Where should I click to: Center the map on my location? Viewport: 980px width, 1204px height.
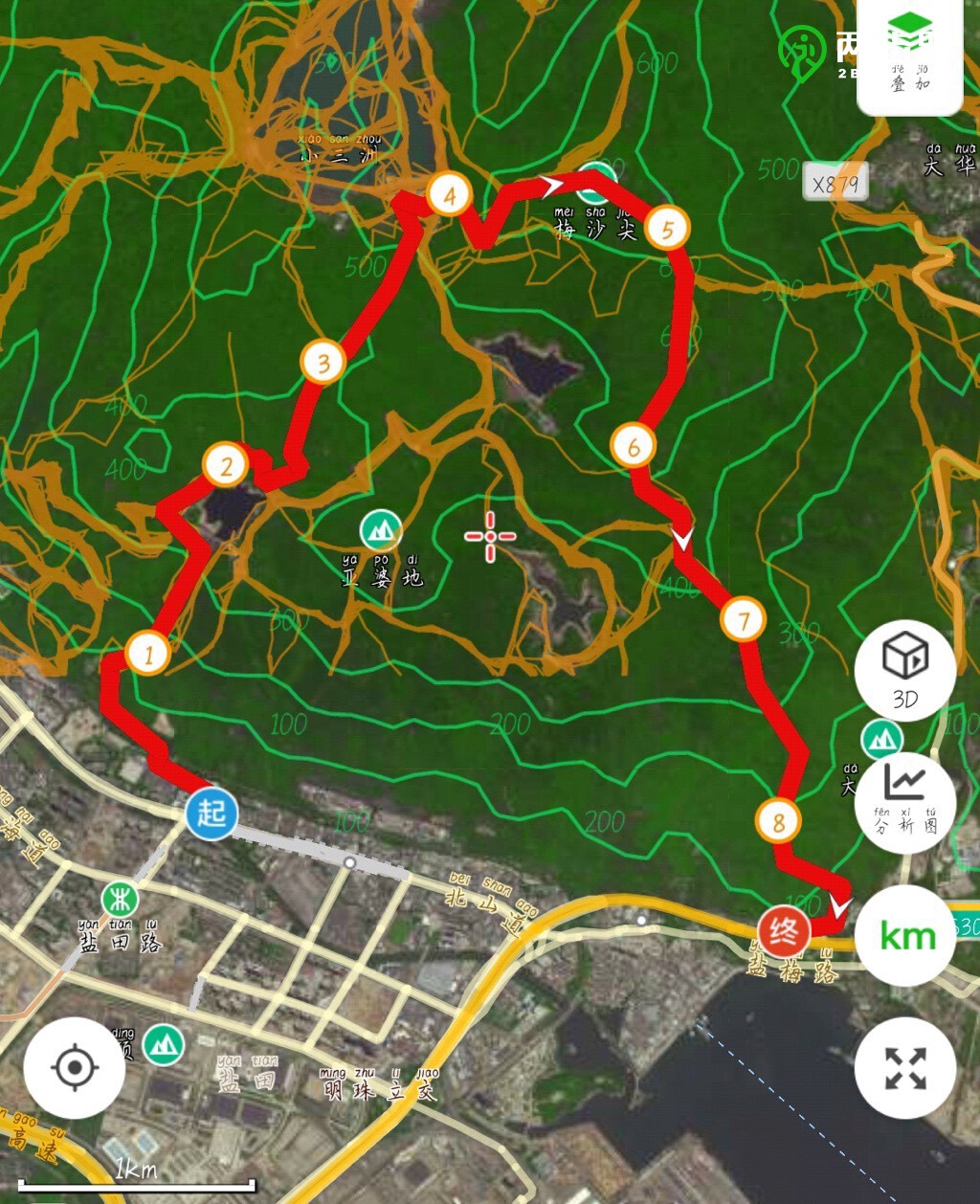pos(75,1067)
